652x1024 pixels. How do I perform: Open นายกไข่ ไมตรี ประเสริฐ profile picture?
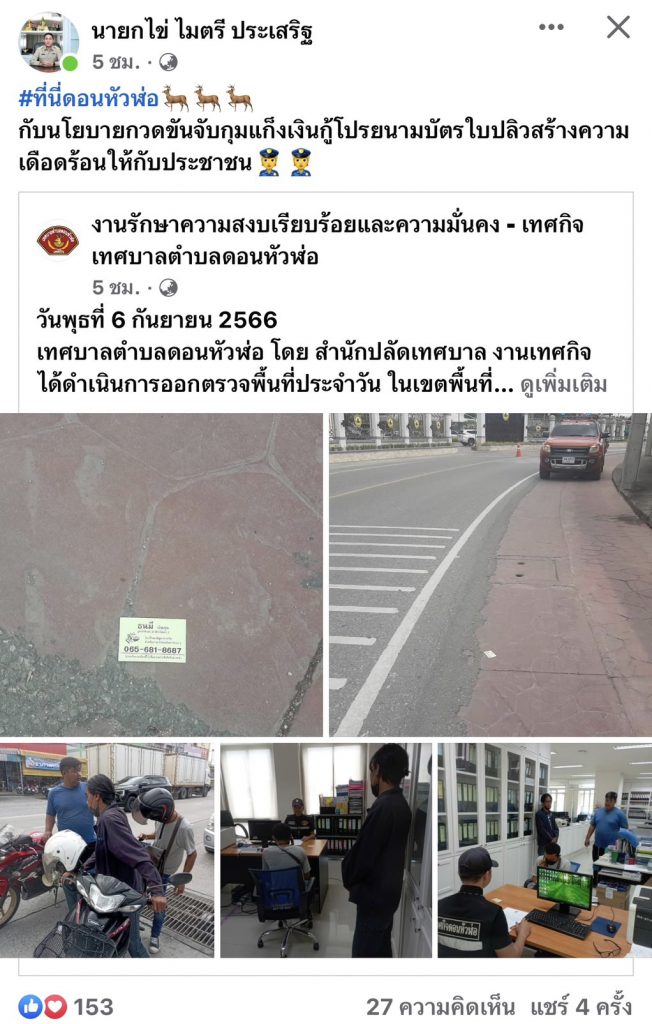tap(47, 42)
